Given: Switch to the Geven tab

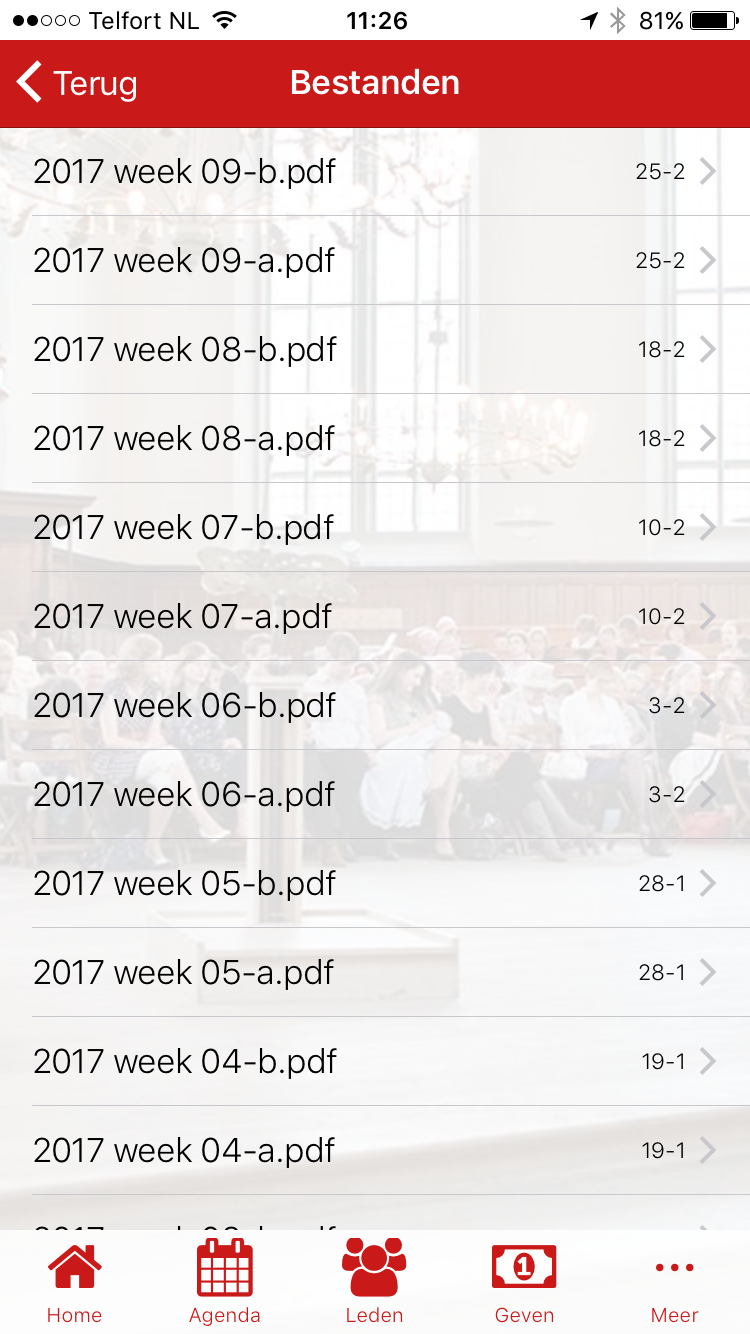Looking at the screenshot, I should 525,1282.
